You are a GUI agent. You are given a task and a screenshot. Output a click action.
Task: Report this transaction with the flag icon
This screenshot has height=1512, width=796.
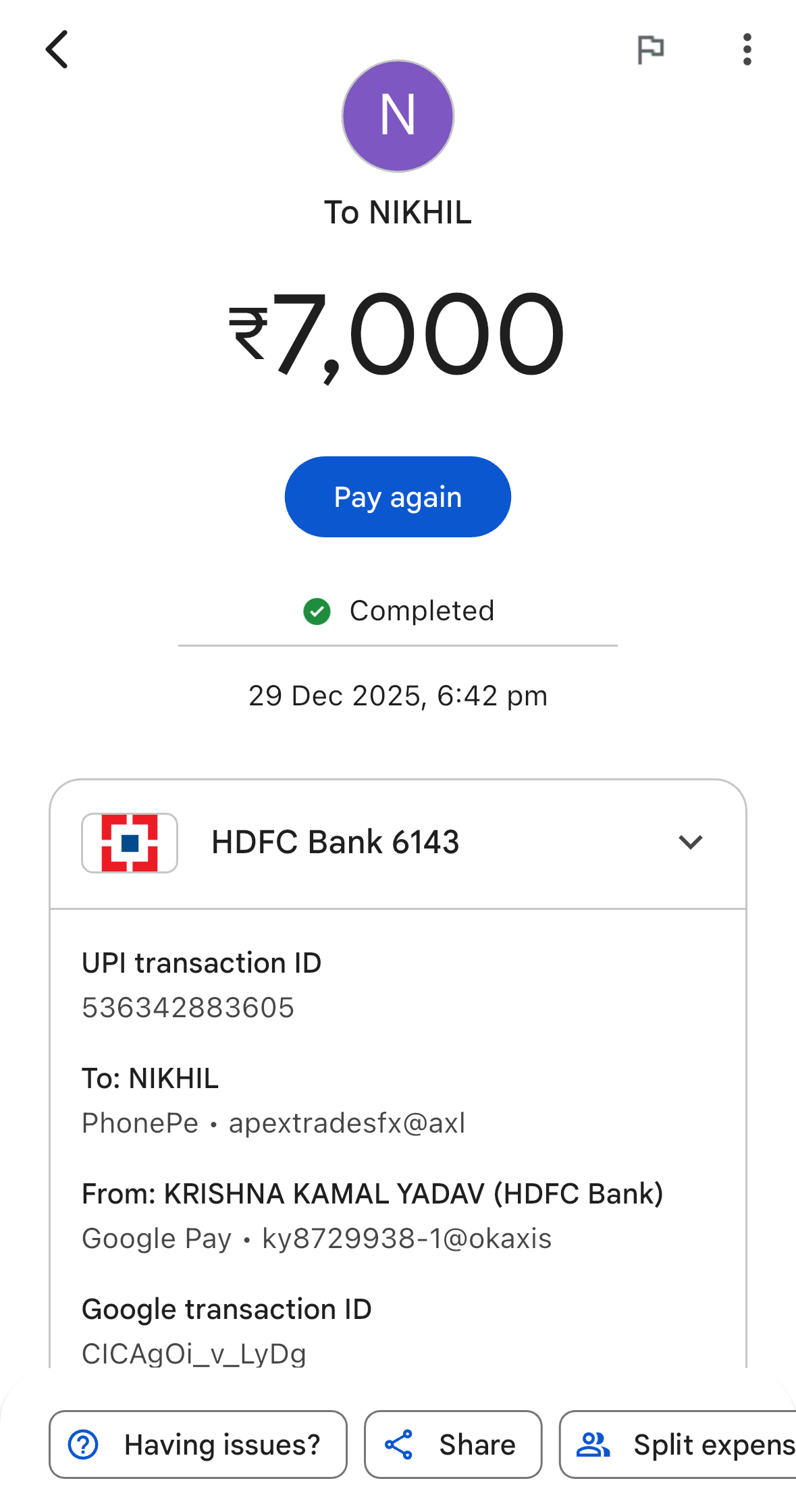tap(650, 49)
